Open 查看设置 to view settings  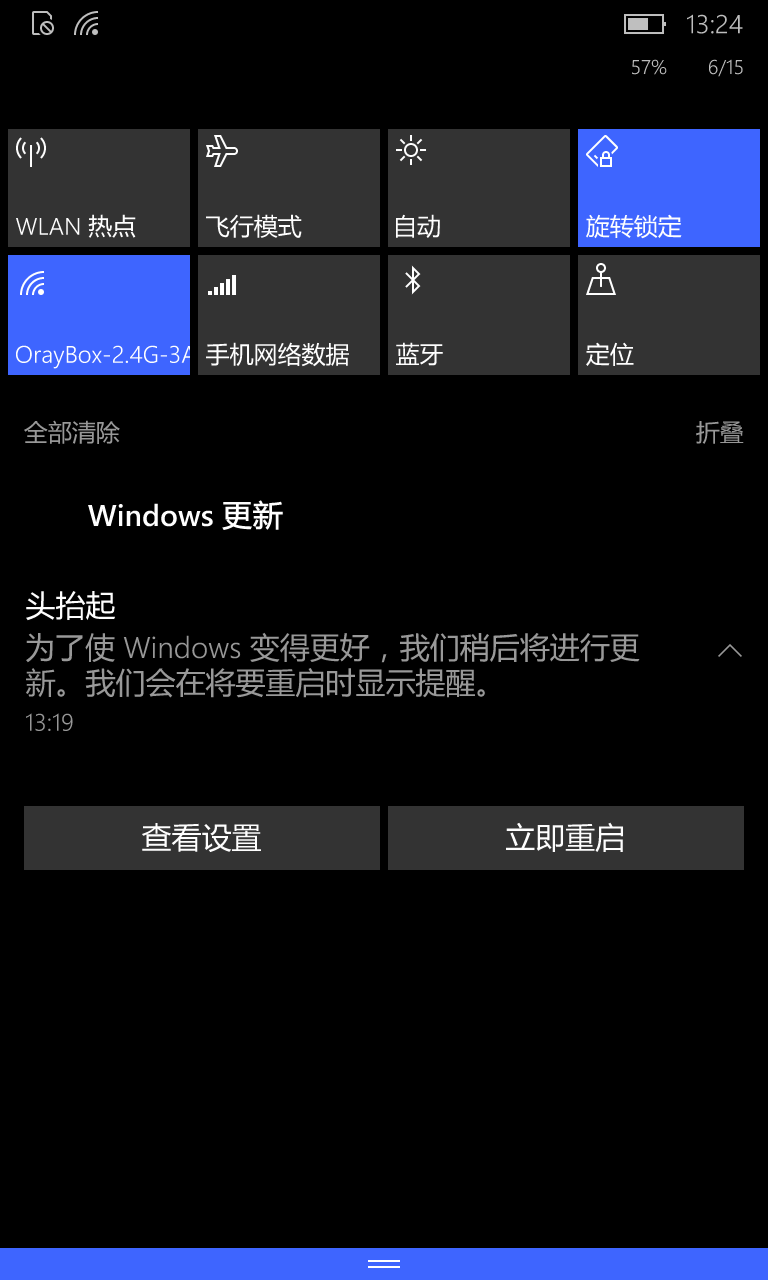[x=202, y=838]
